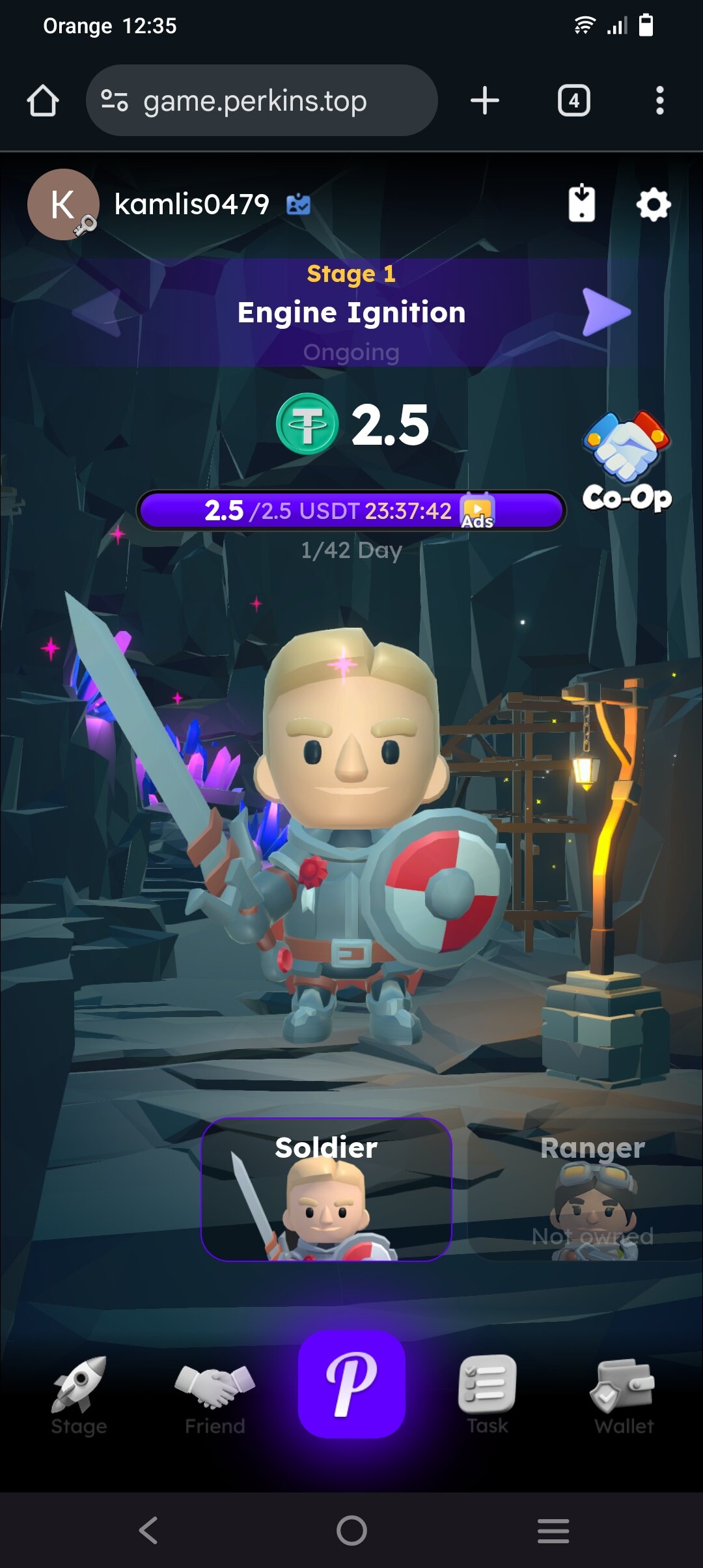Open the browser overflow menu

point(660,100)
